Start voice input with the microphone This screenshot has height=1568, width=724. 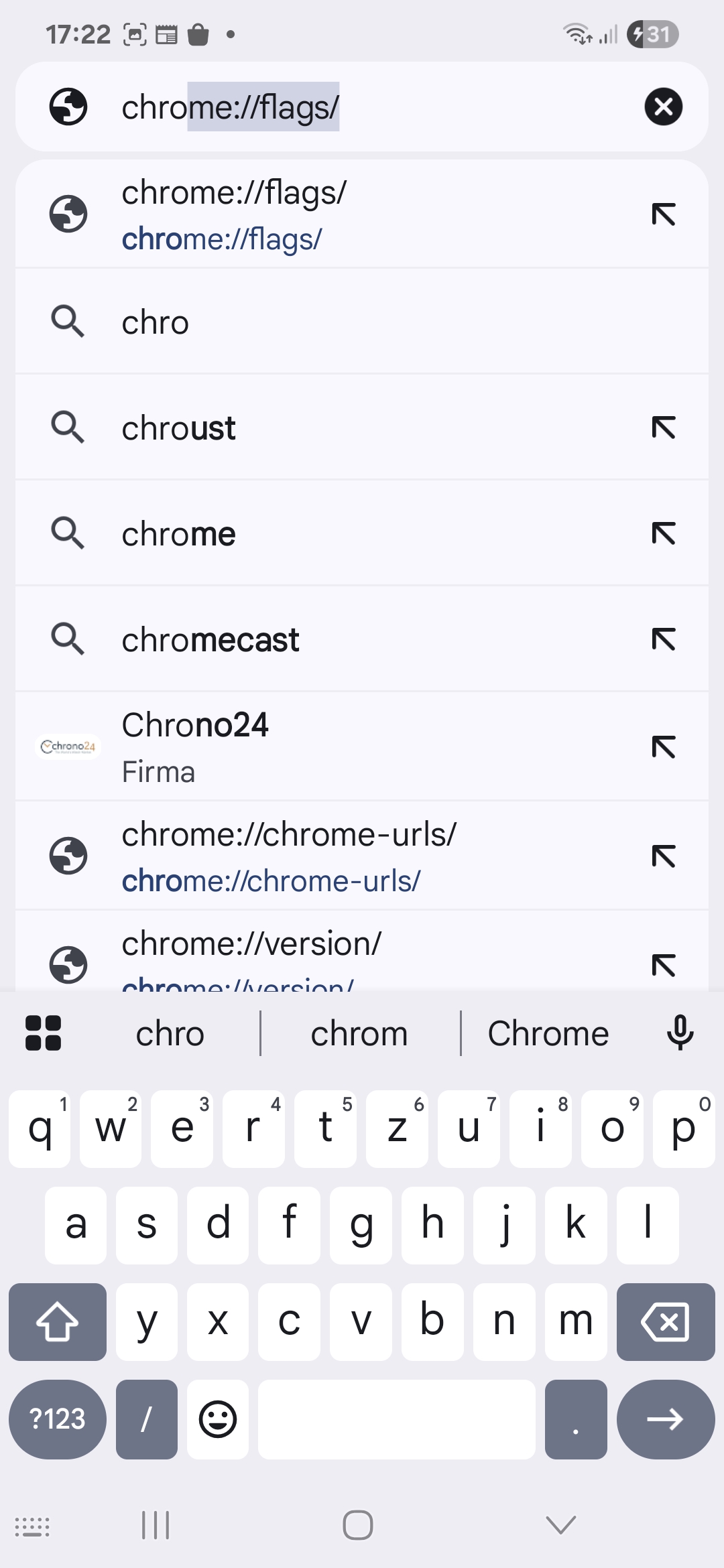click(680, 1033)
